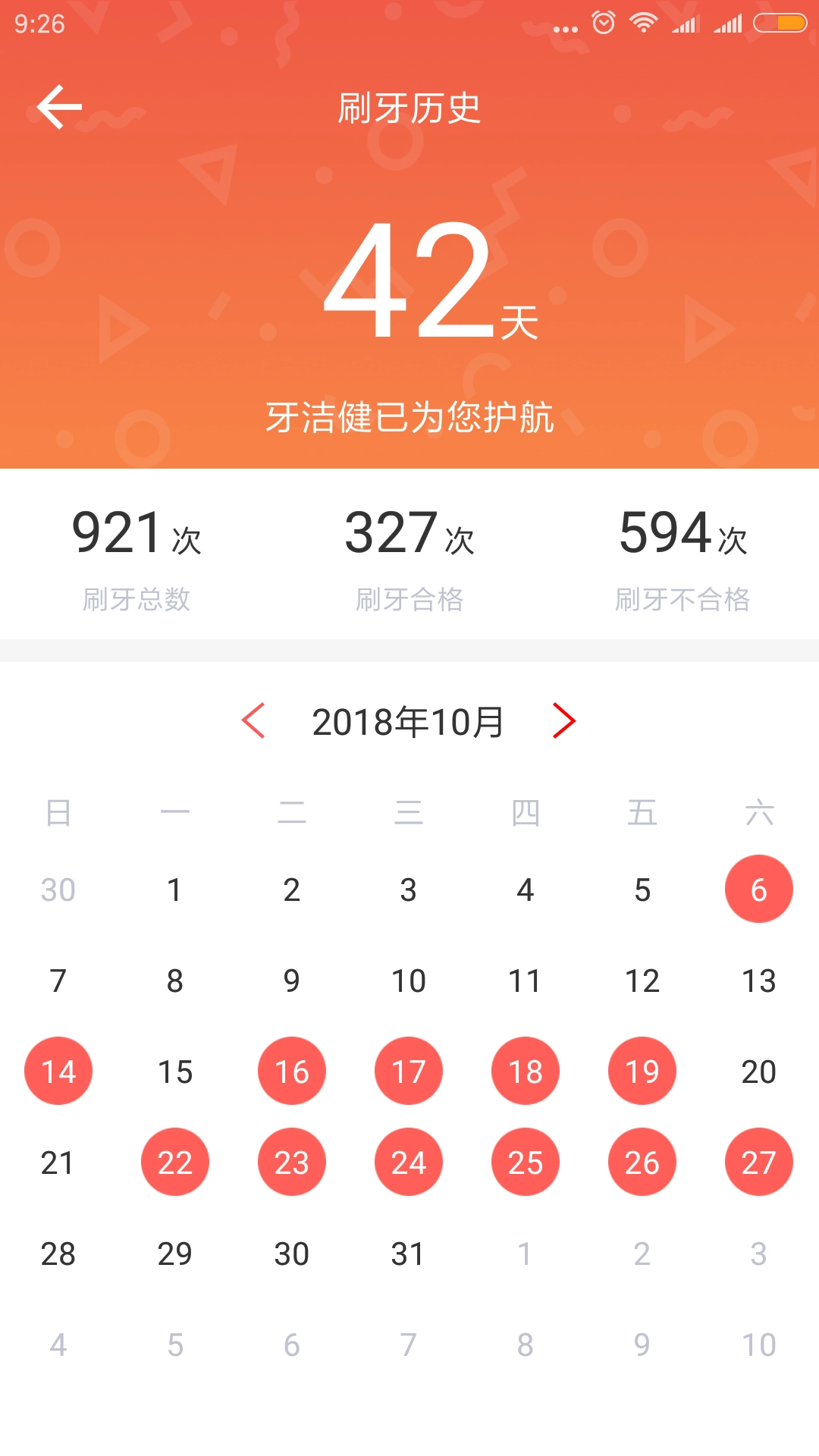This screenshot has width=819, height=1456.
Task: Tap the Wi-Fi icon in the status bar
Action: [641, 24]
